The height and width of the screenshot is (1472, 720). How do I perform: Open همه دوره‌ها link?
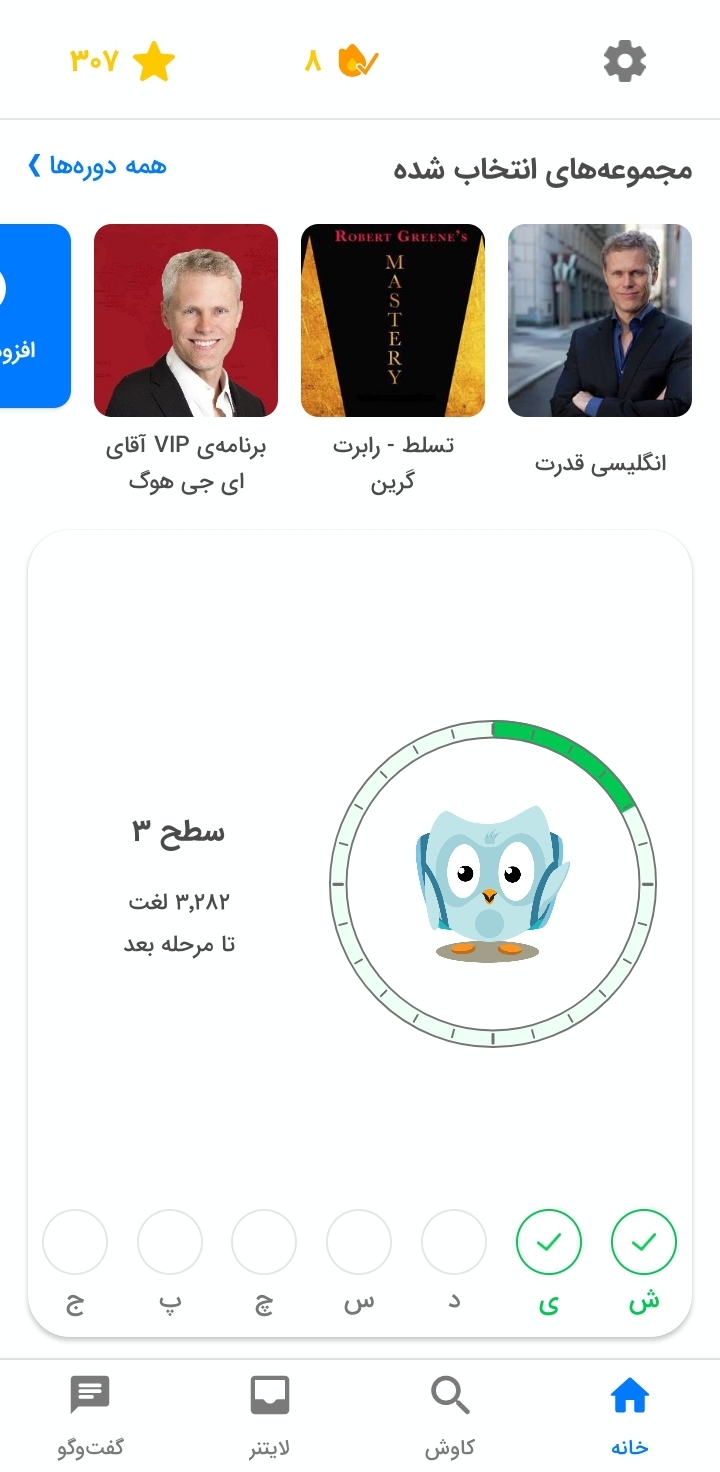coord(97,166)
